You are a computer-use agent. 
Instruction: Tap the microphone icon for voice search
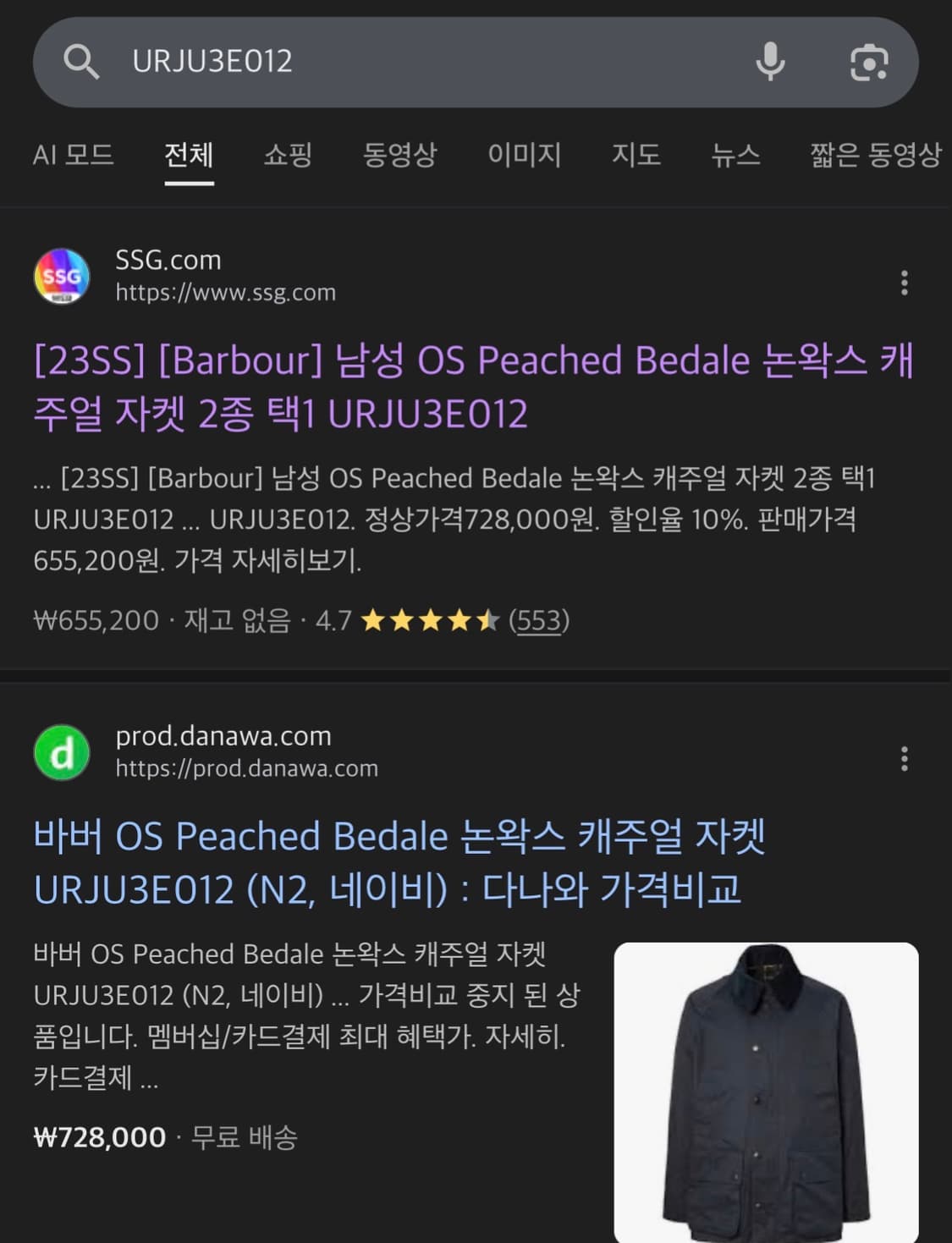click(771, 62)
